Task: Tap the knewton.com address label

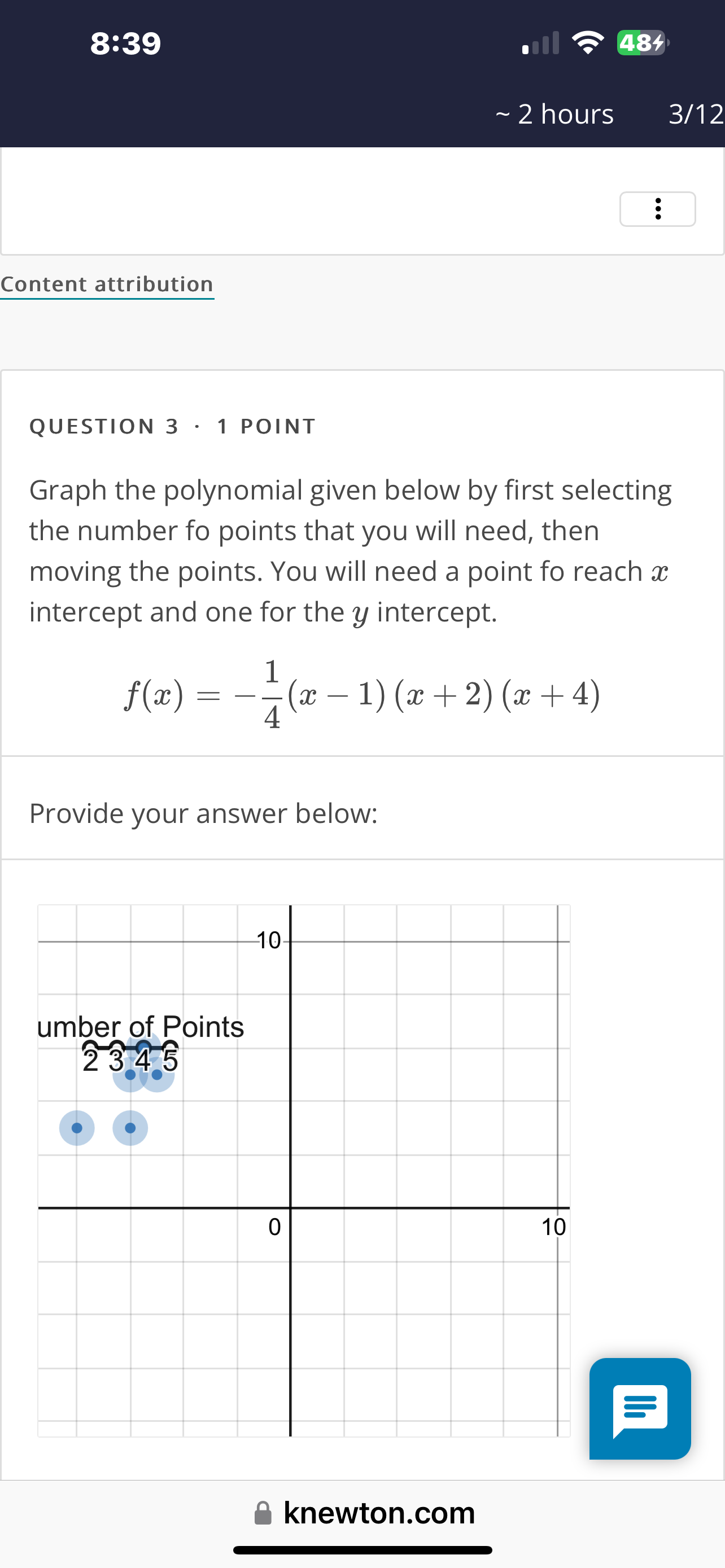Action: click(380, 1513)
